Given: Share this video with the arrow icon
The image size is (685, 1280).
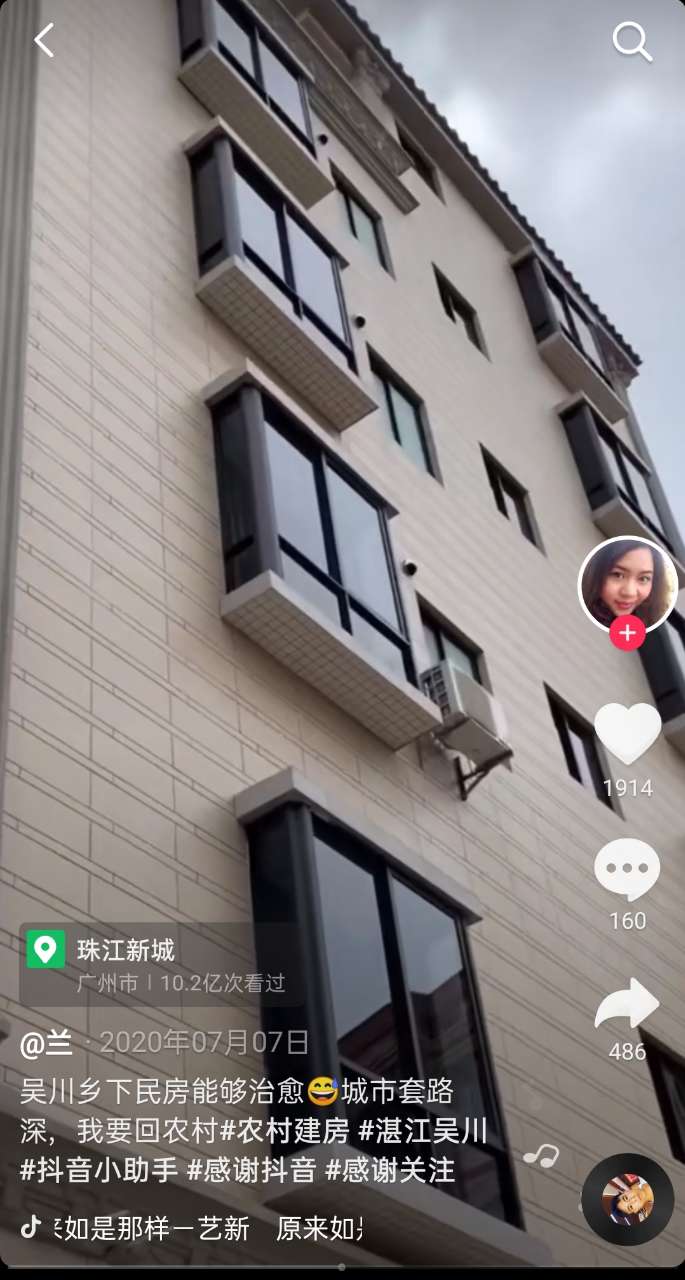Looking at the screenshot, I should click(x=627, y=1003).
